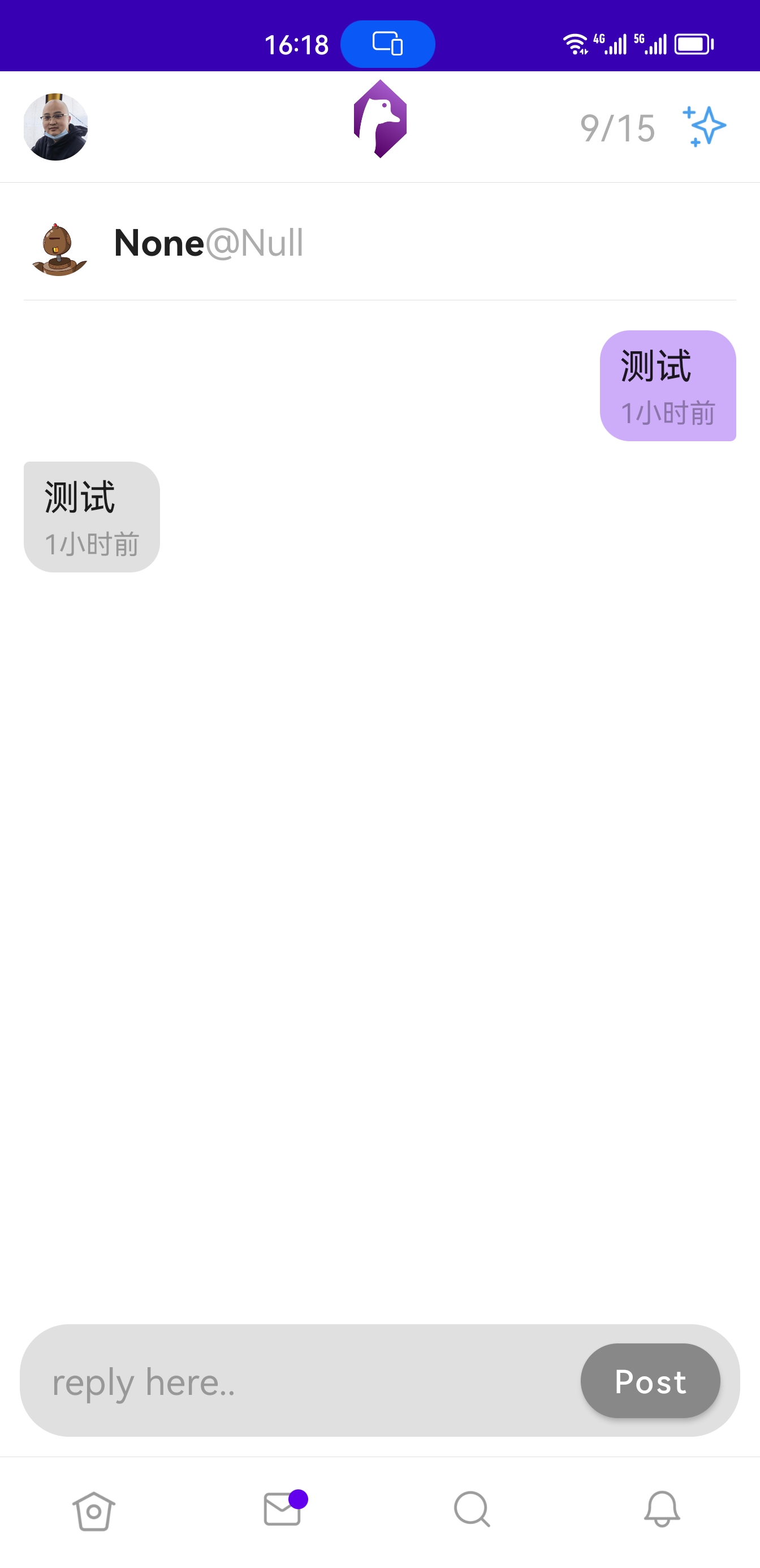Open your profile avatar in header

pyautogui.click(x=55, y=127)
